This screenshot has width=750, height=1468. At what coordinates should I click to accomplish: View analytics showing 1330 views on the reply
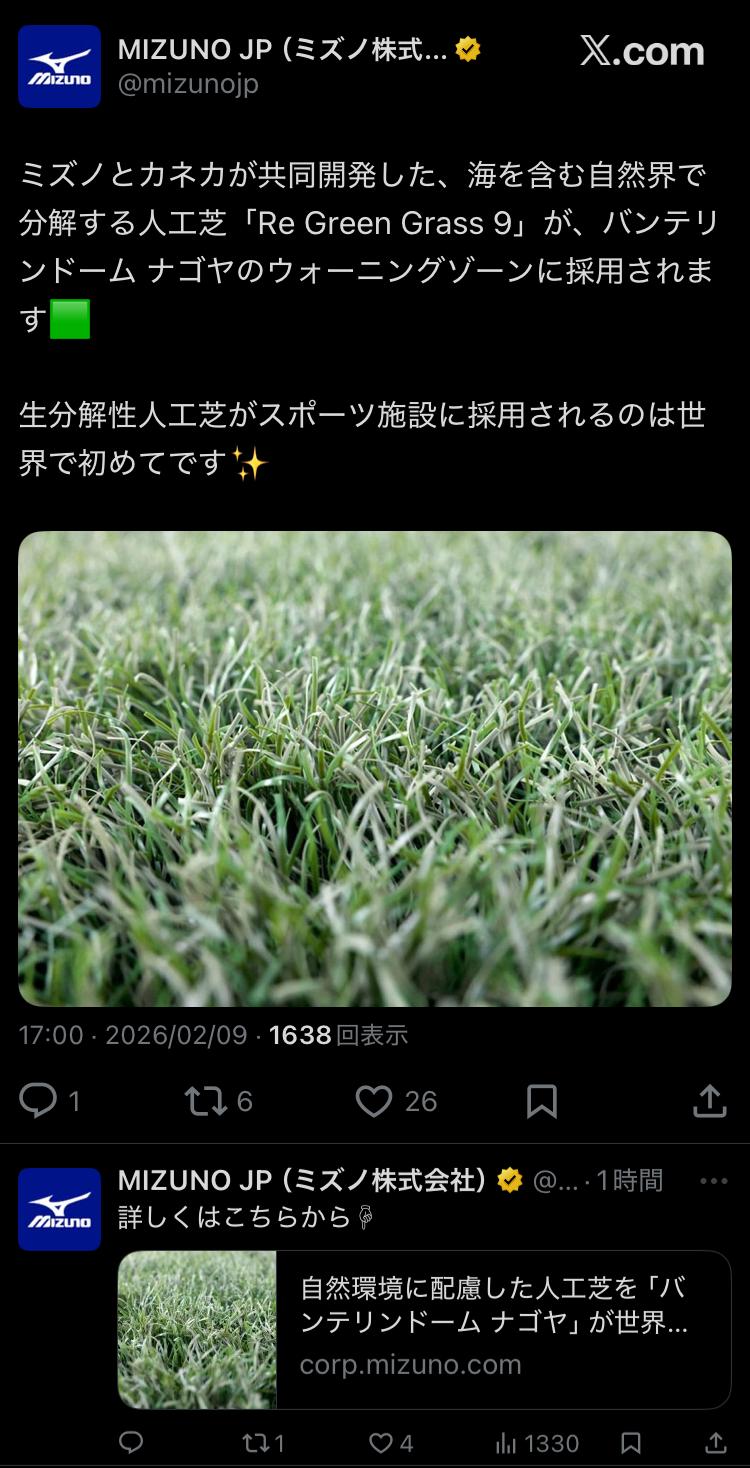(x=506, y=1442)
